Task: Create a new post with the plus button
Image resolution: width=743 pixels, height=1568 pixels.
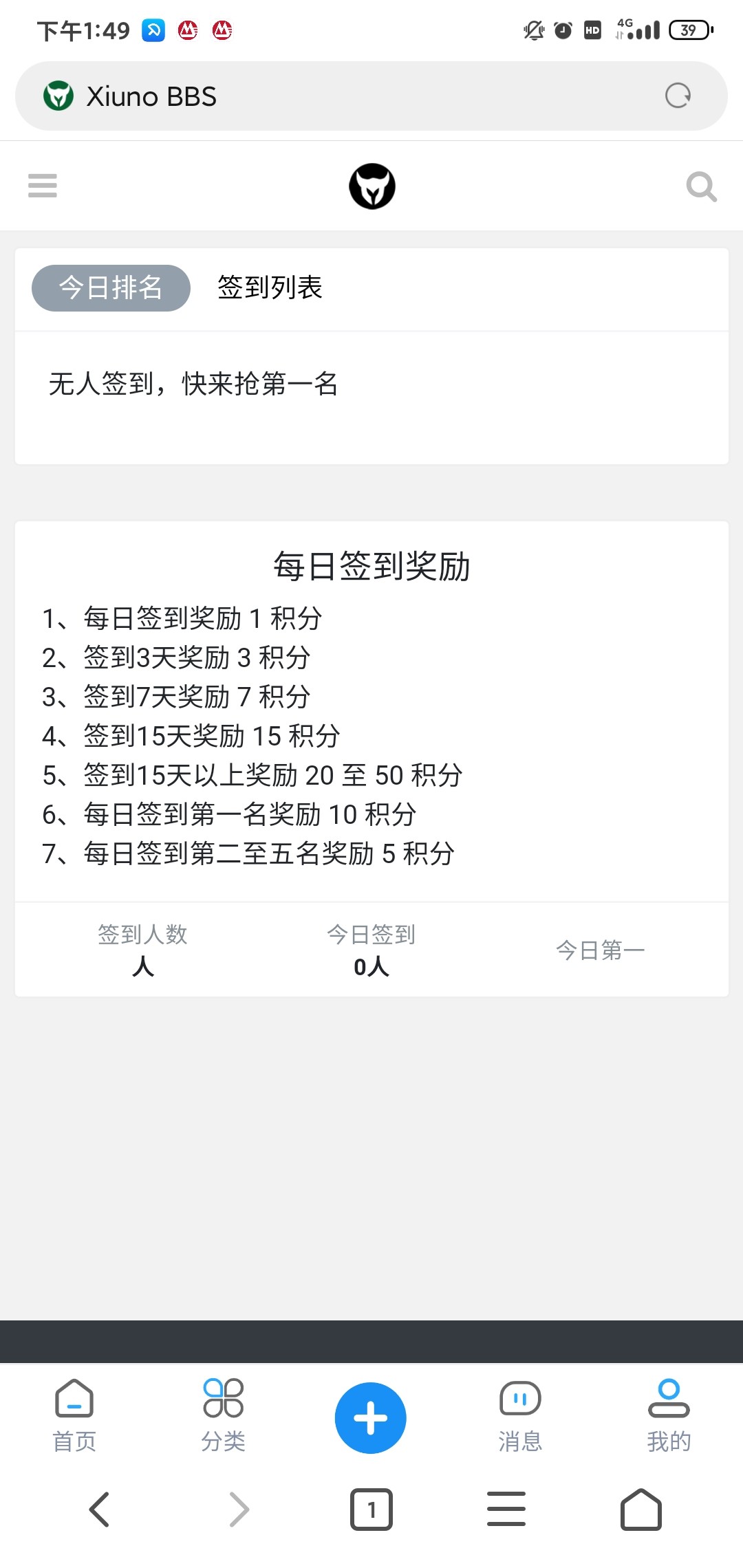Action: coord(371,1418)
